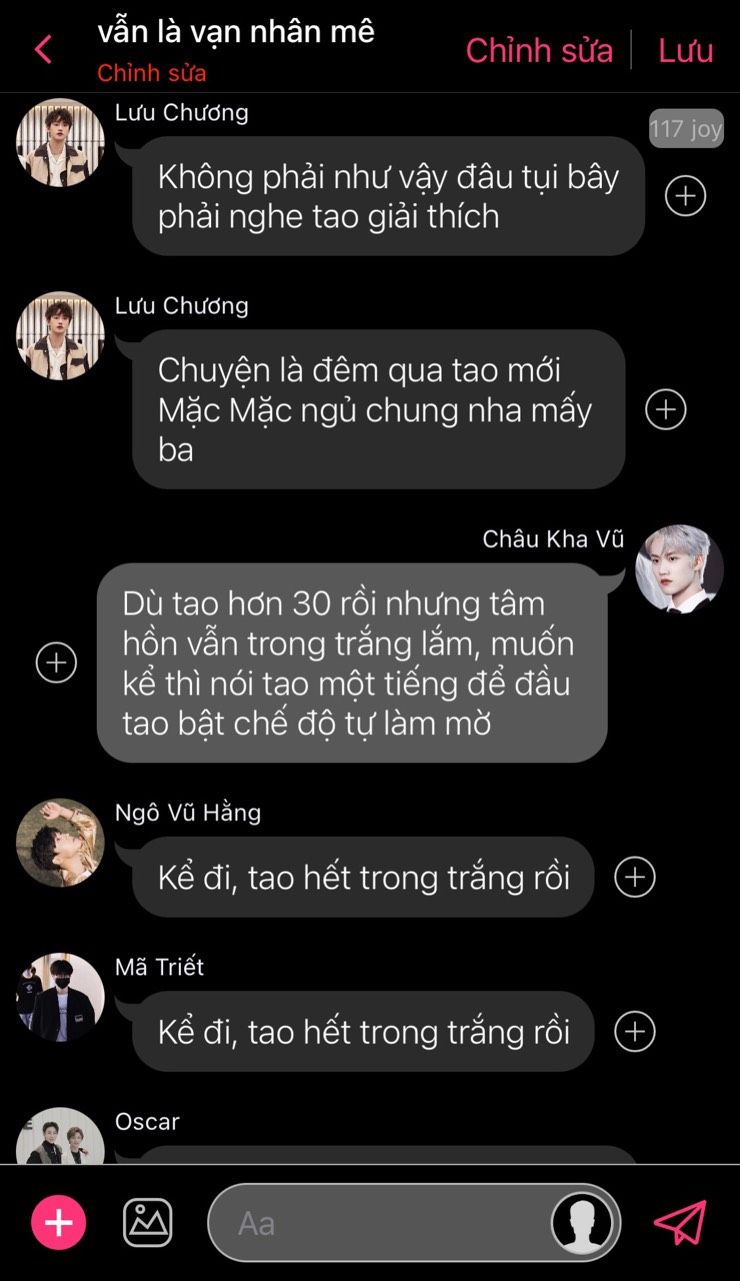Image resolution: width=740 pixels, height=1281 pixels.
Task: Open the image picker icon
Action: (x=148, y=1222)
